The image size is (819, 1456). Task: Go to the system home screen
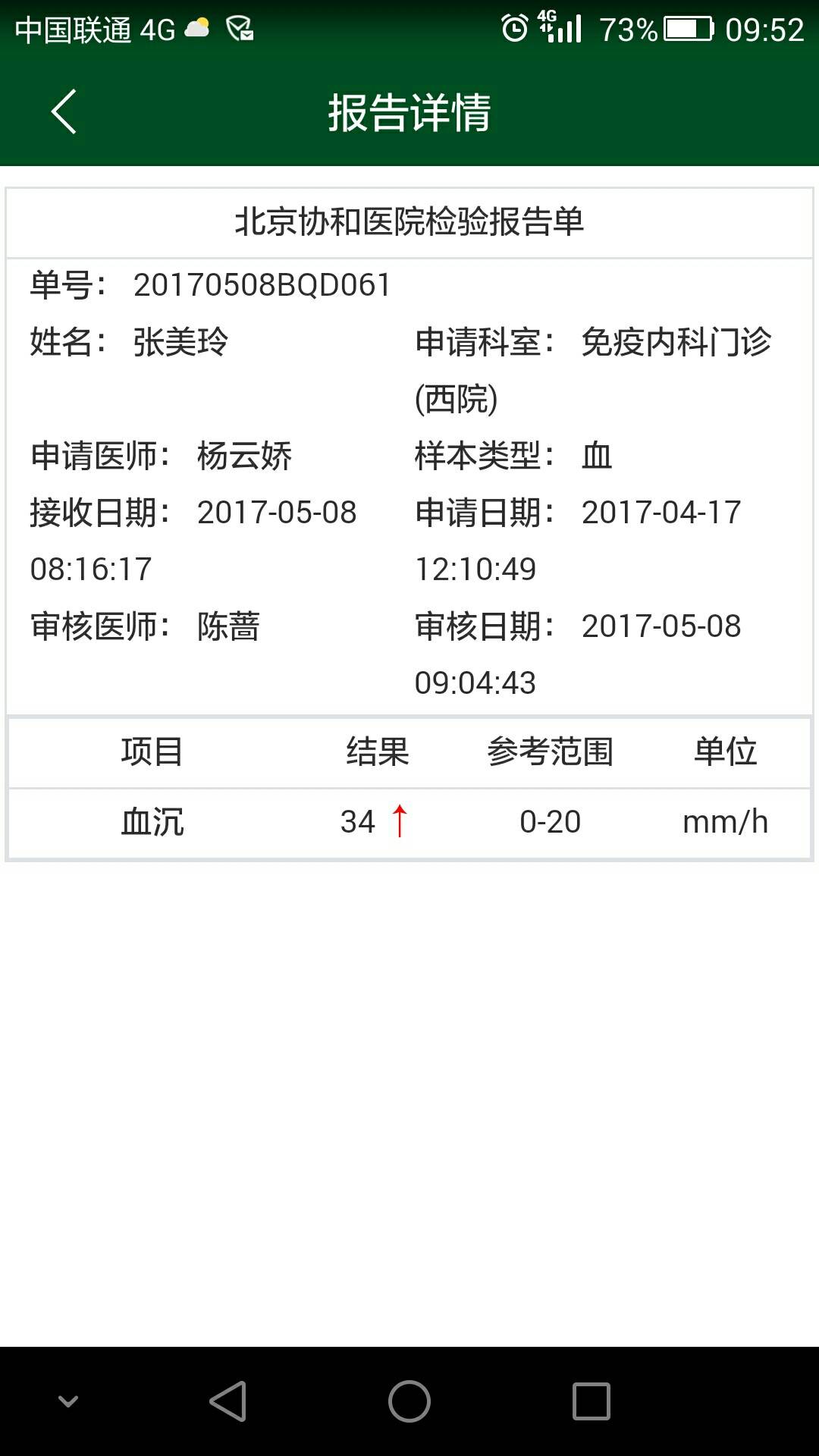tap(409, 1401)
